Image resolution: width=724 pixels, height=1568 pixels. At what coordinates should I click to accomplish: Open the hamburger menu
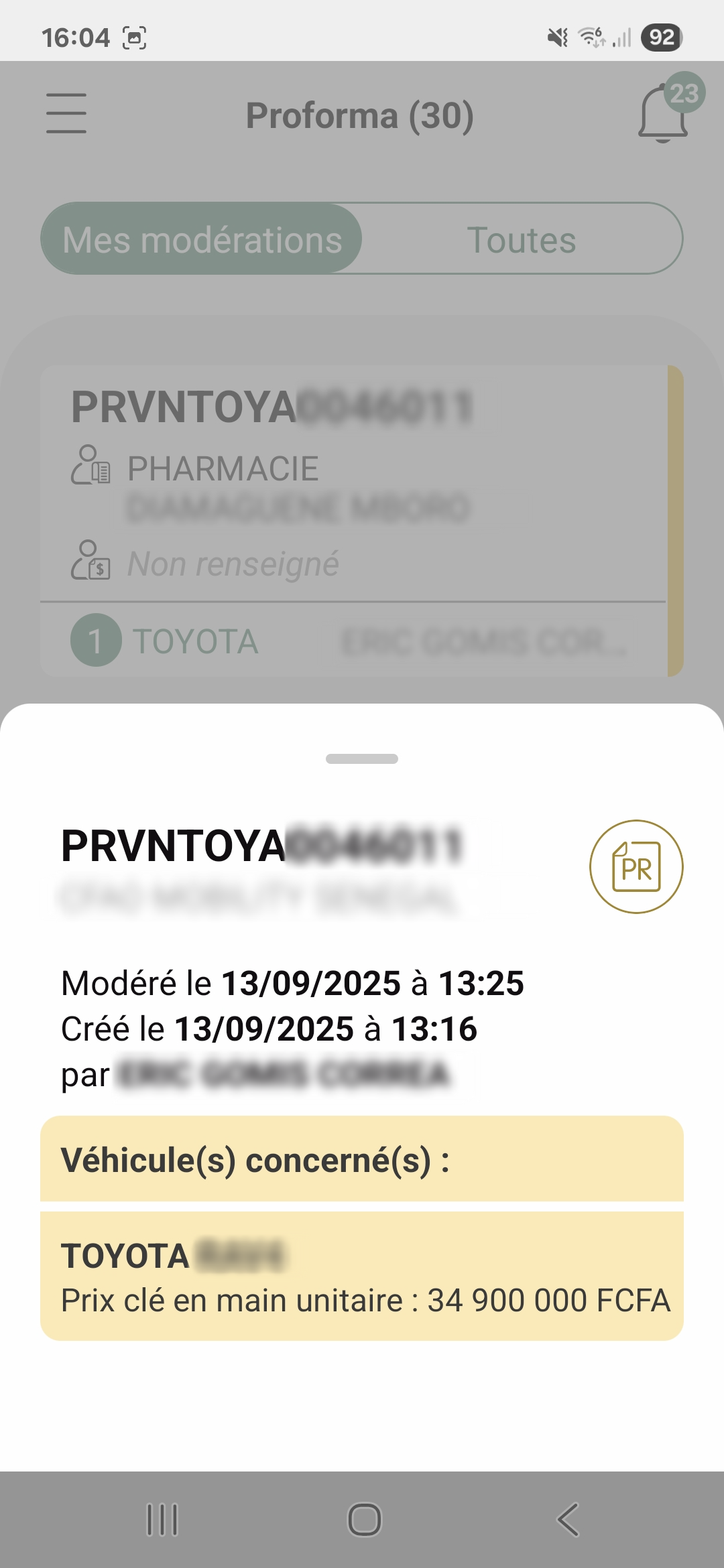(x=66, y=113)
